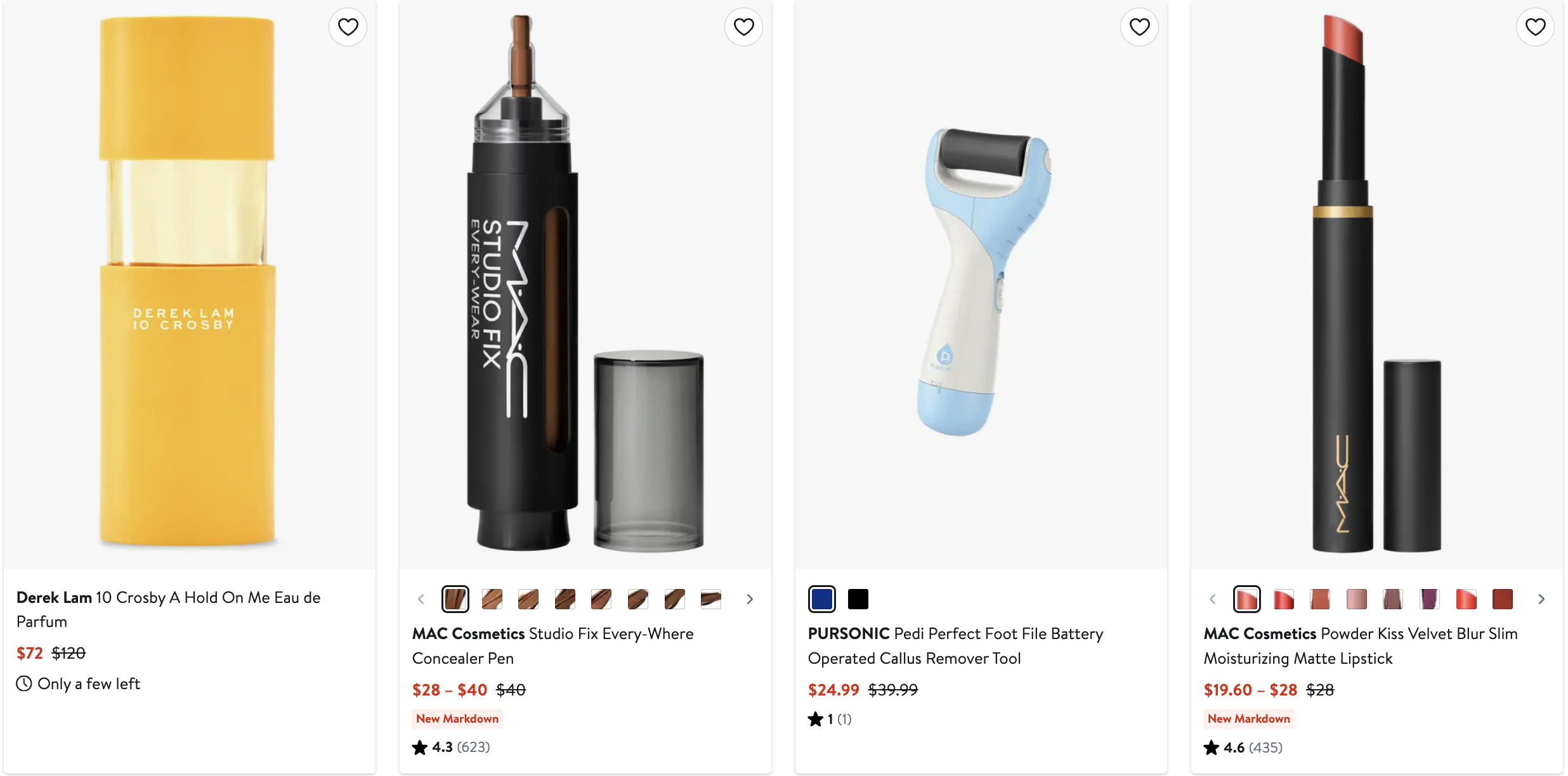Favorite the Derek Lam 10 Crosby perfume
This screenshot has height=776, width=1568.
coord(348,27)
